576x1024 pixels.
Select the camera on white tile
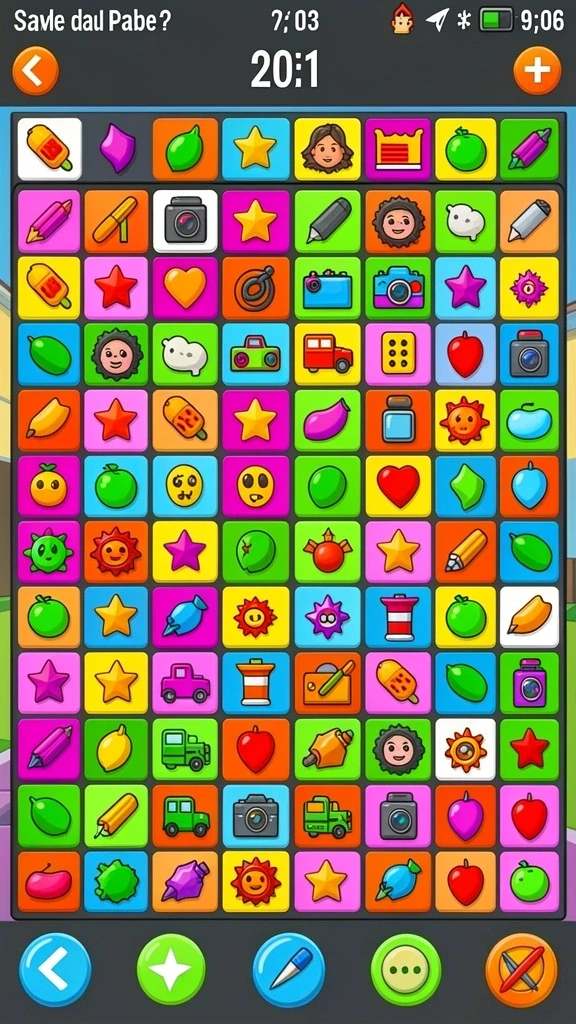[x=185, y=221]
